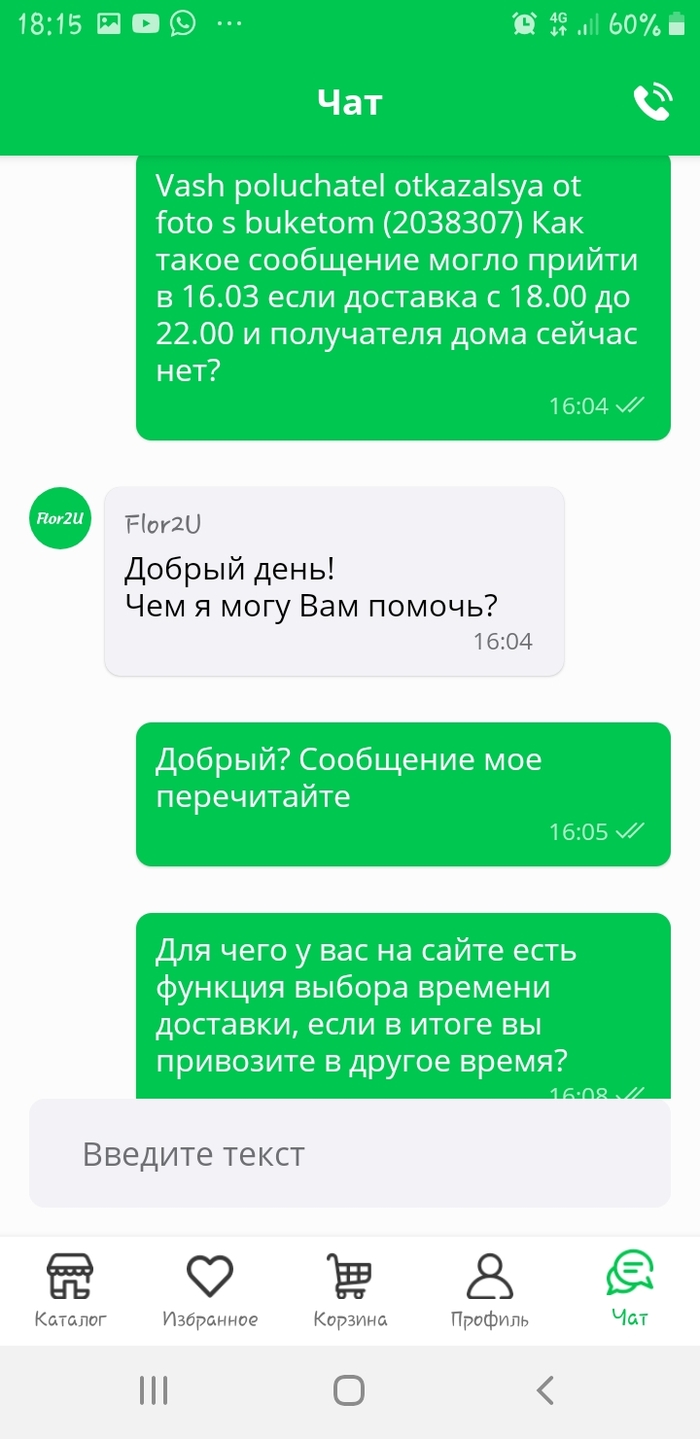Screen dimensions: 700x1439
Task: Focus the "Введите текст" message field
Action: [349, 1154]
